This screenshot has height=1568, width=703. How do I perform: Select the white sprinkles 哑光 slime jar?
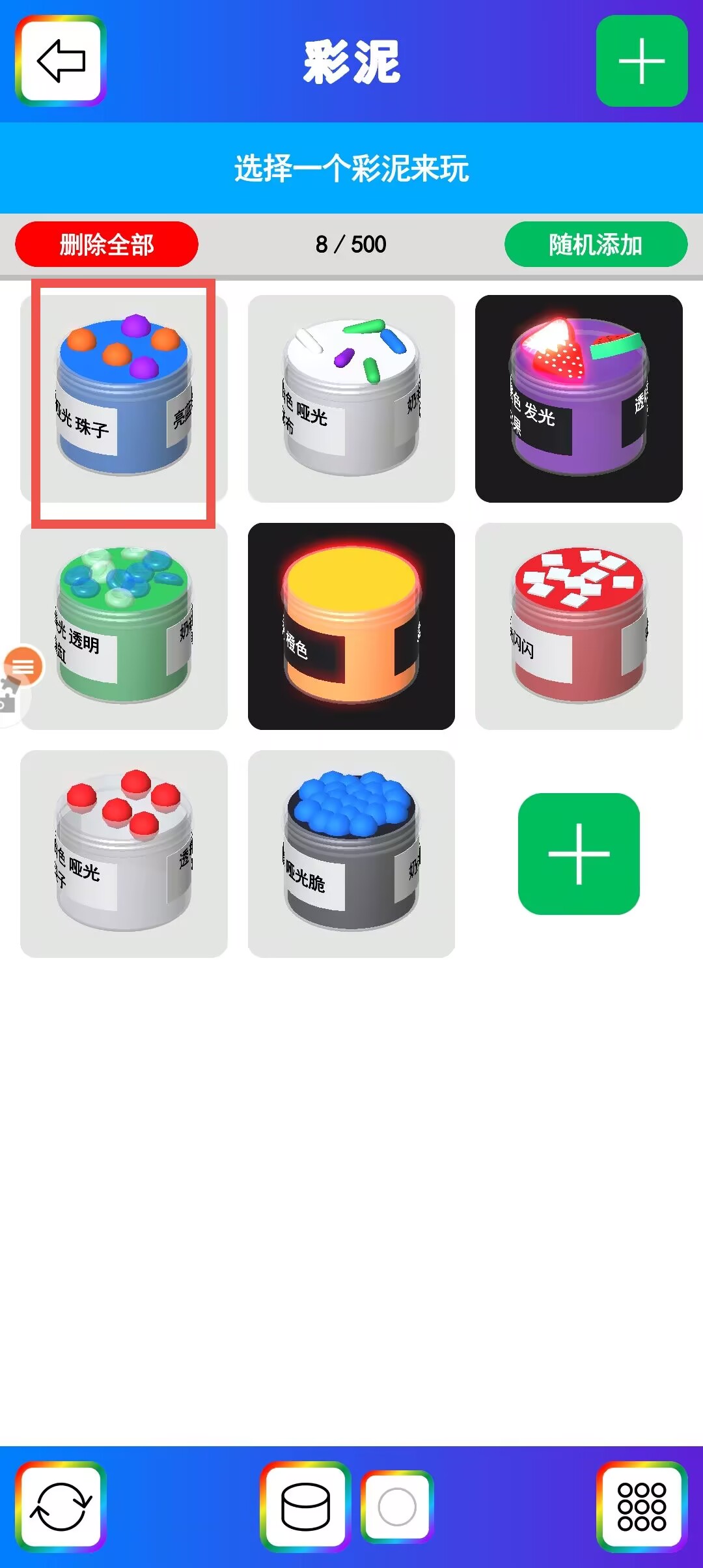351,399
